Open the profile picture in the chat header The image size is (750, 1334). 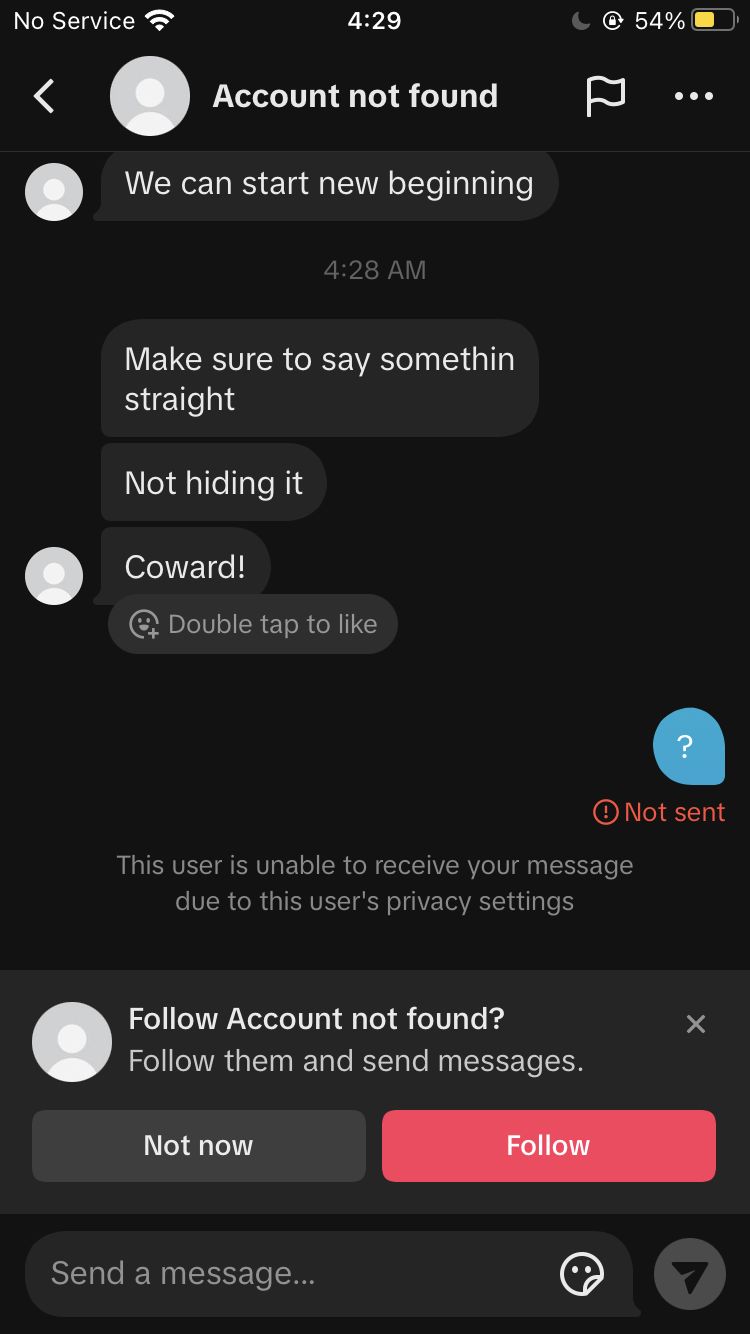click(150, 96)
